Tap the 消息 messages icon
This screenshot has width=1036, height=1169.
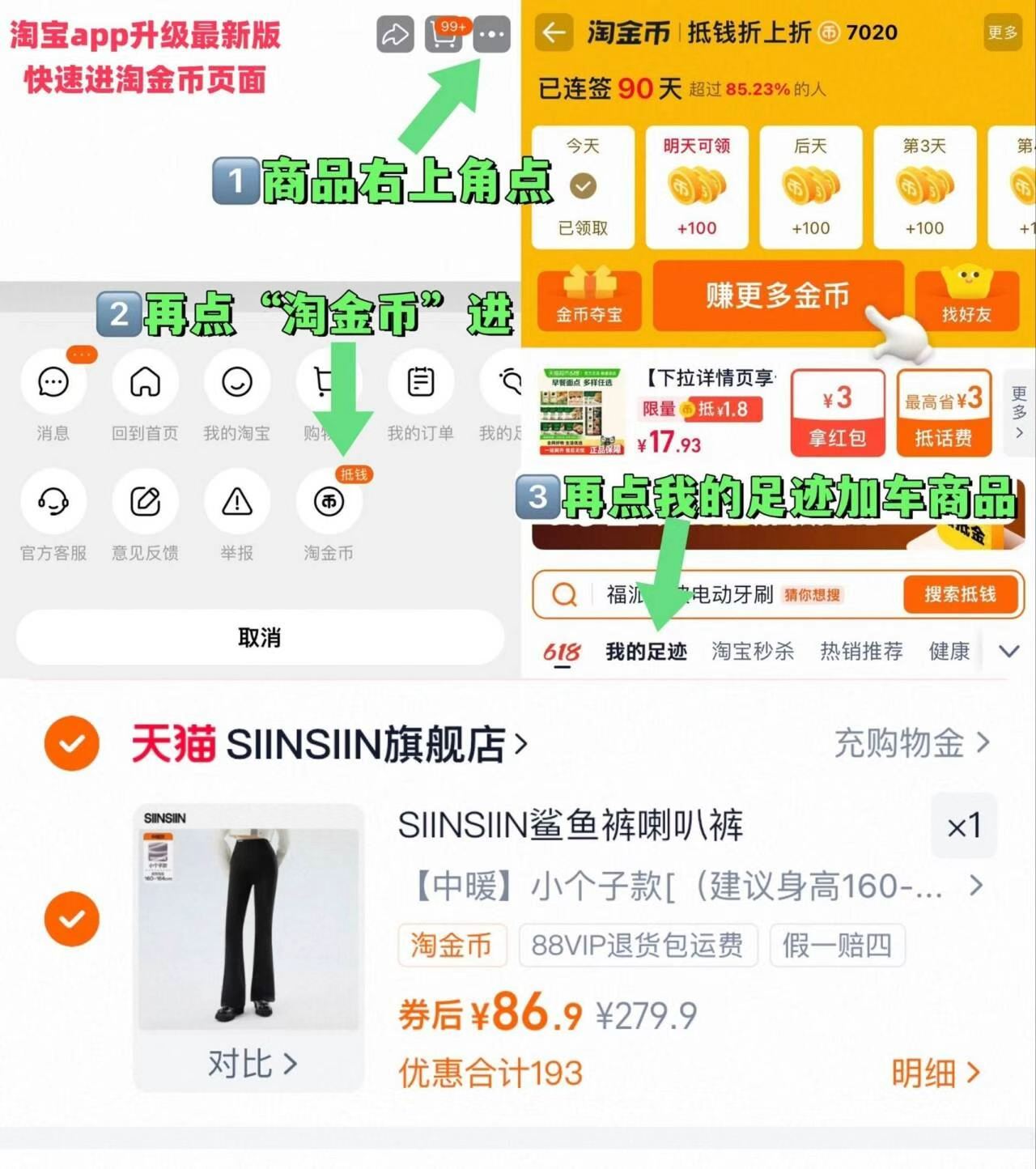coord(52,382)
